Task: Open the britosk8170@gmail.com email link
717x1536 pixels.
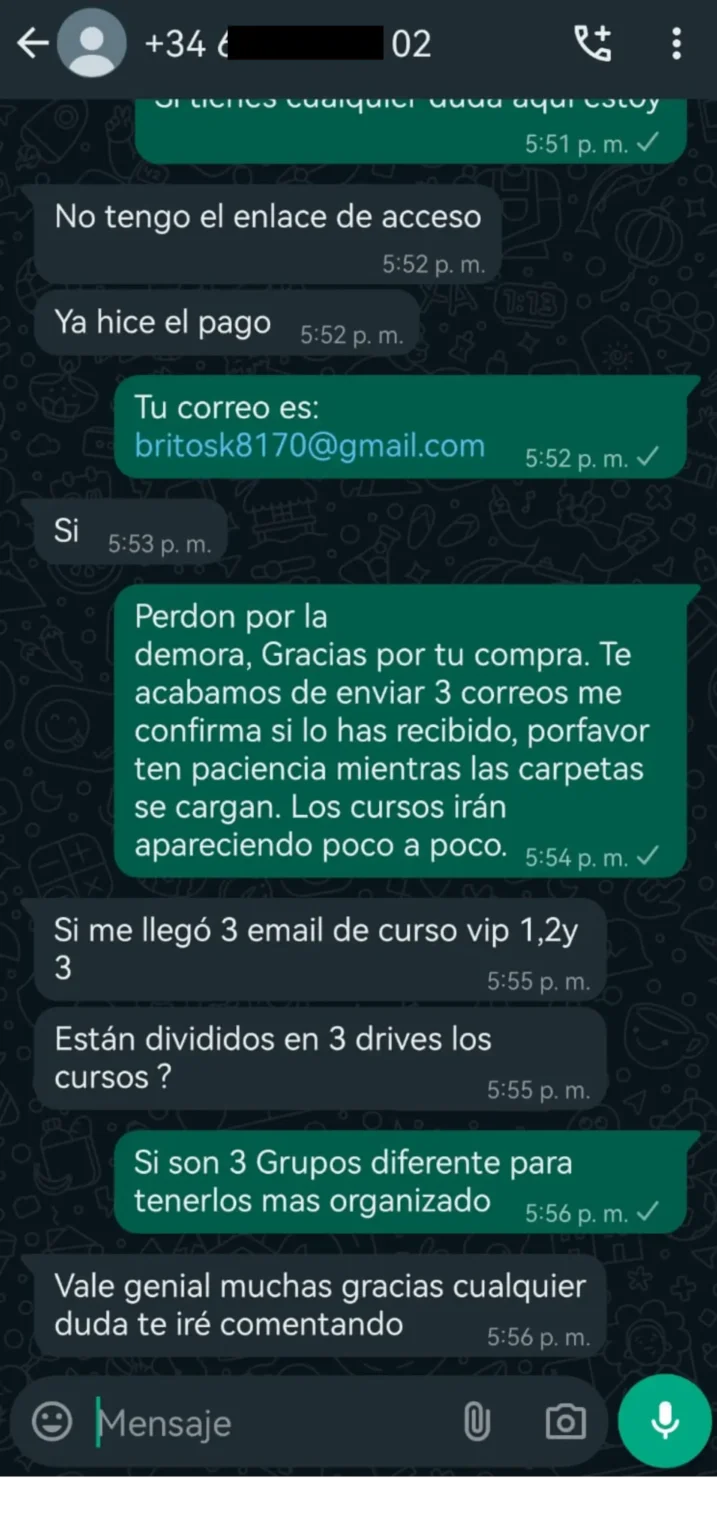Action: pyautogui.click(x=310, y=446)
